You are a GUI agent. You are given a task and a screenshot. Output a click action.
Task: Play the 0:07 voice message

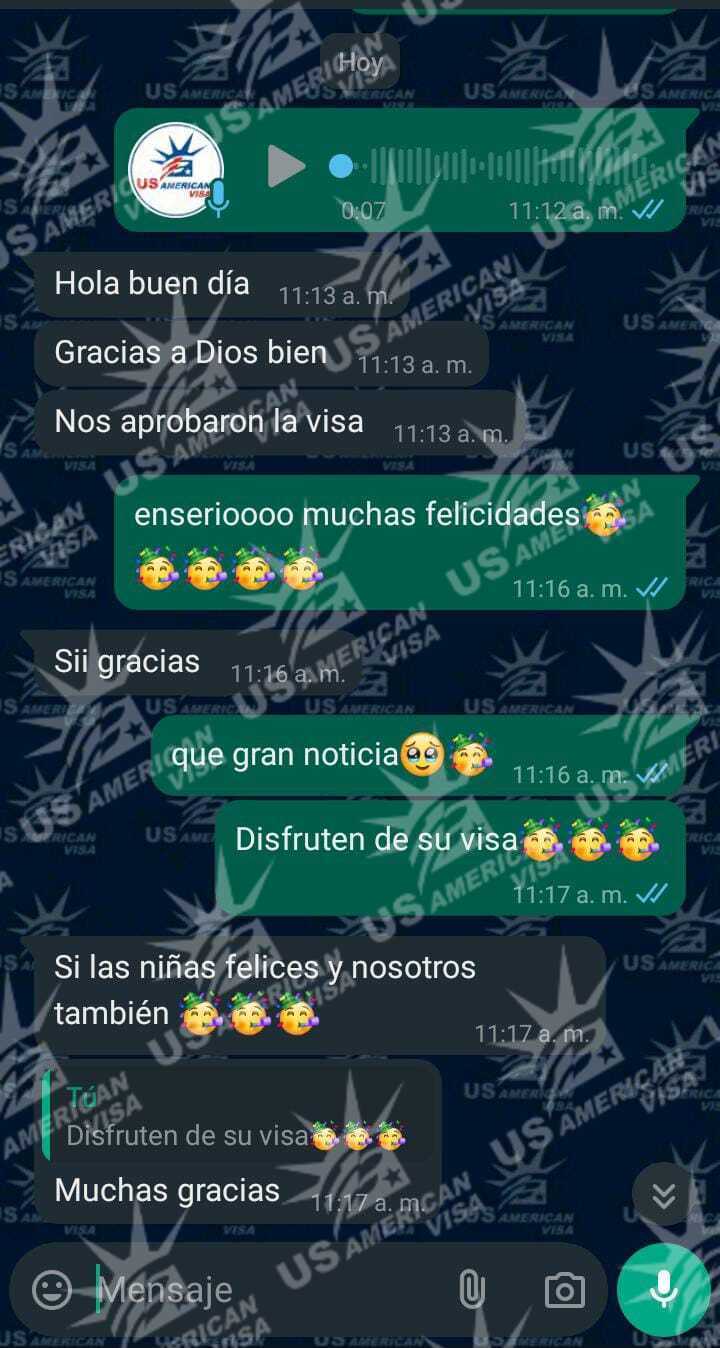coord(286,166)
